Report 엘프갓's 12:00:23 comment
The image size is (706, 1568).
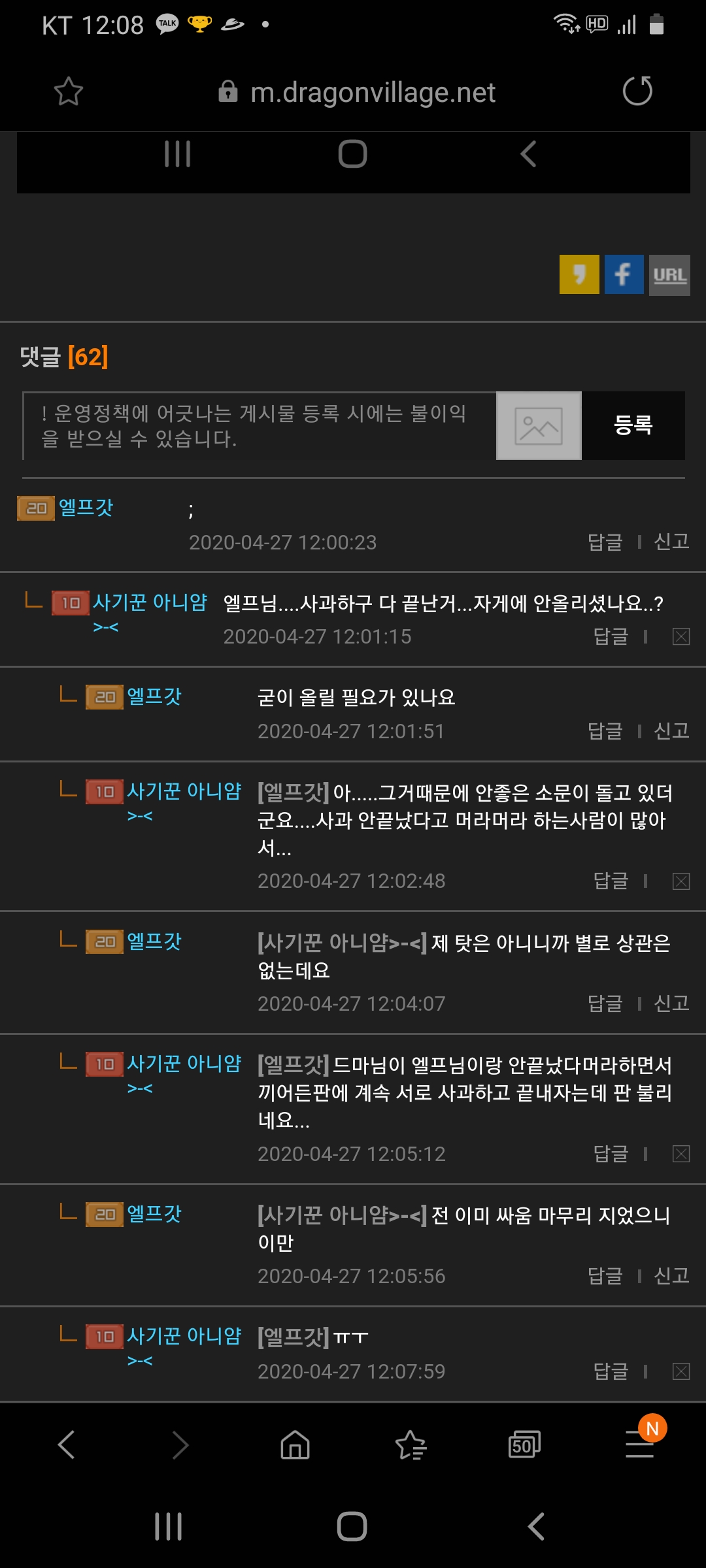click(x=671, y=542)
